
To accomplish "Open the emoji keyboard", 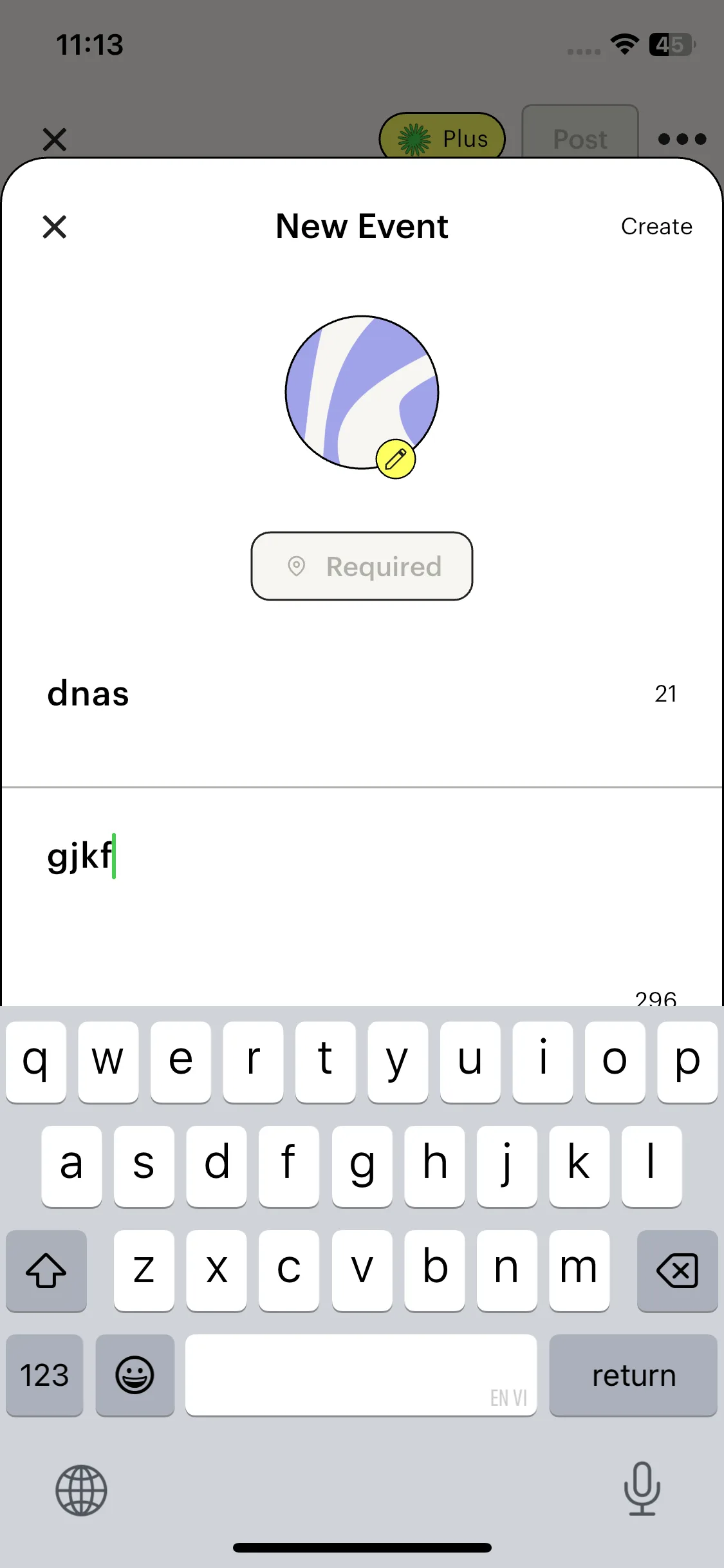I will pyautogui.click(x=135, y=1376).
